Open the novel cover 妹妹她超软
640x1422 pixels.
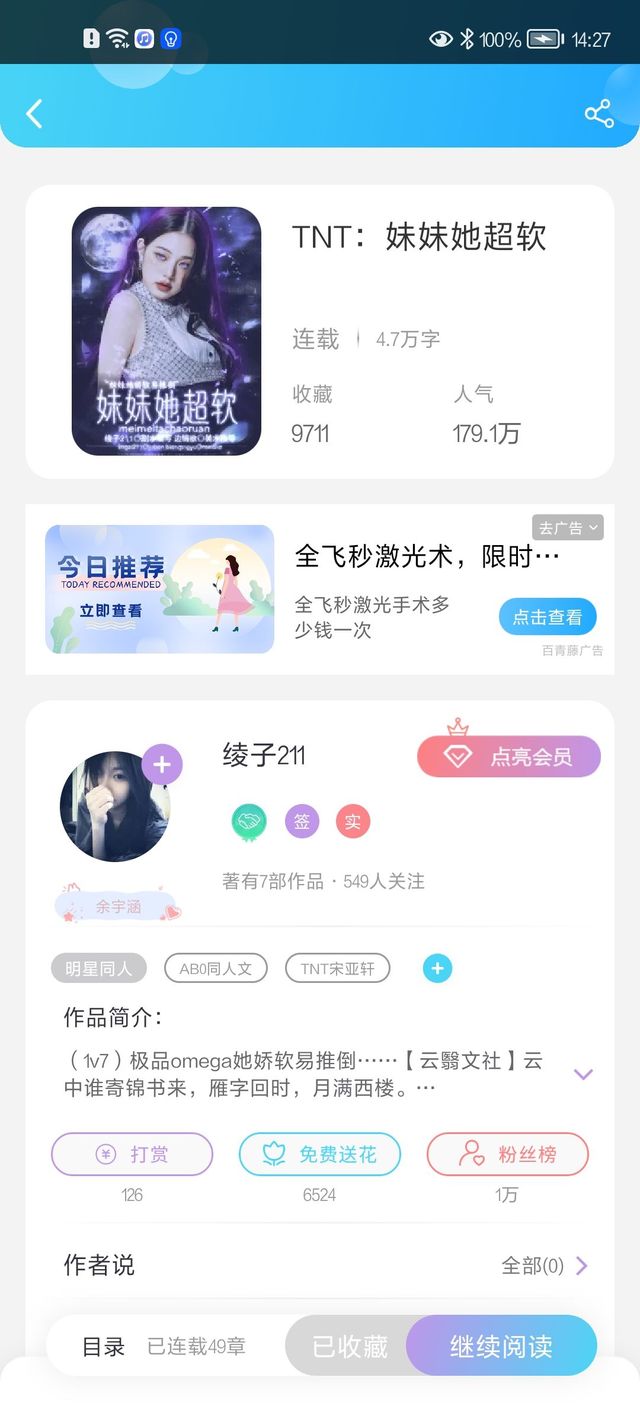click(166, 331)
